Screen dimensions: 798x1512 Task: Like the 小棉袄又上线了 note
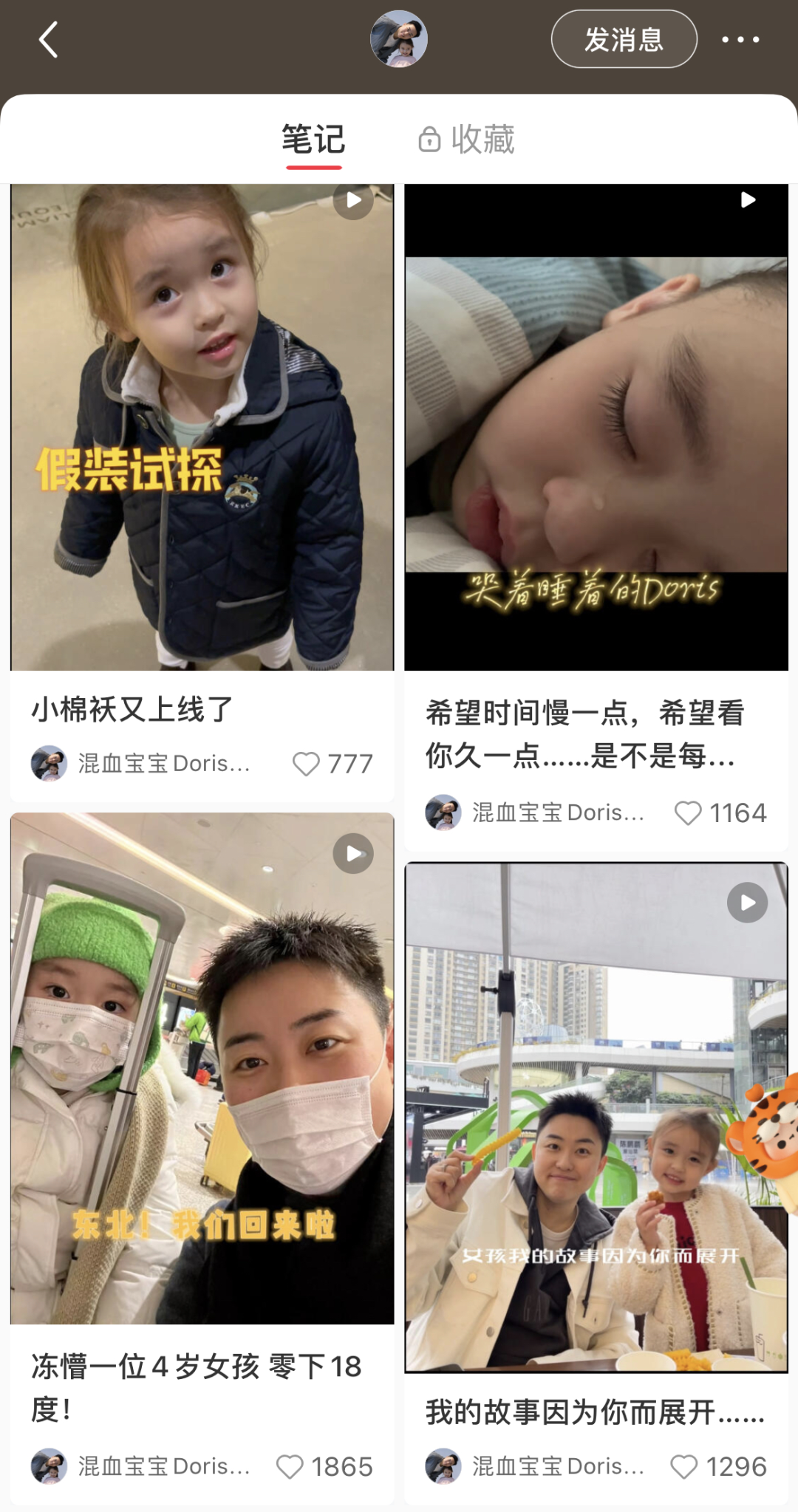[306, 764]
